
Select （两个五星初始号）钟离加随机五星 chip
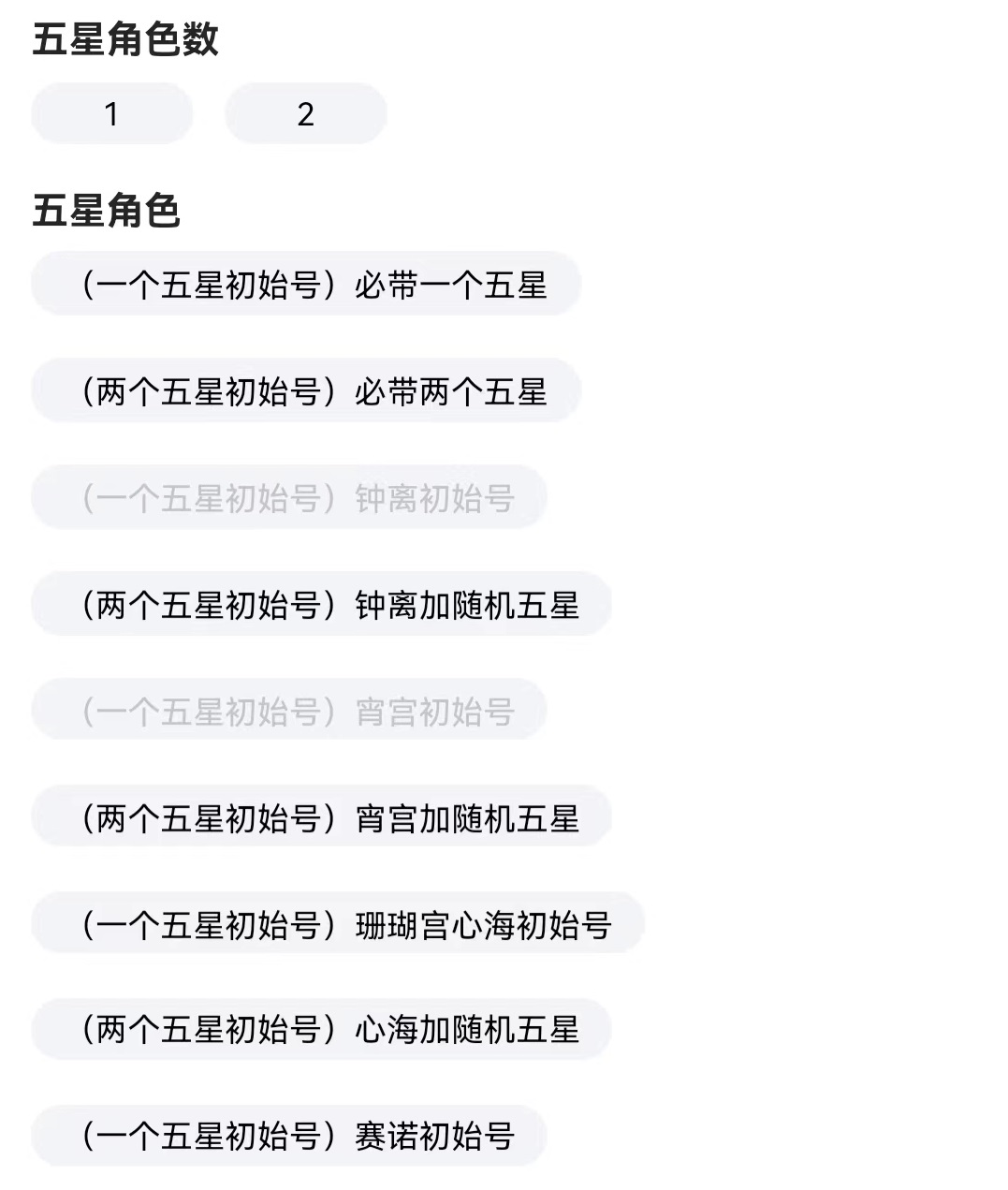321,605
